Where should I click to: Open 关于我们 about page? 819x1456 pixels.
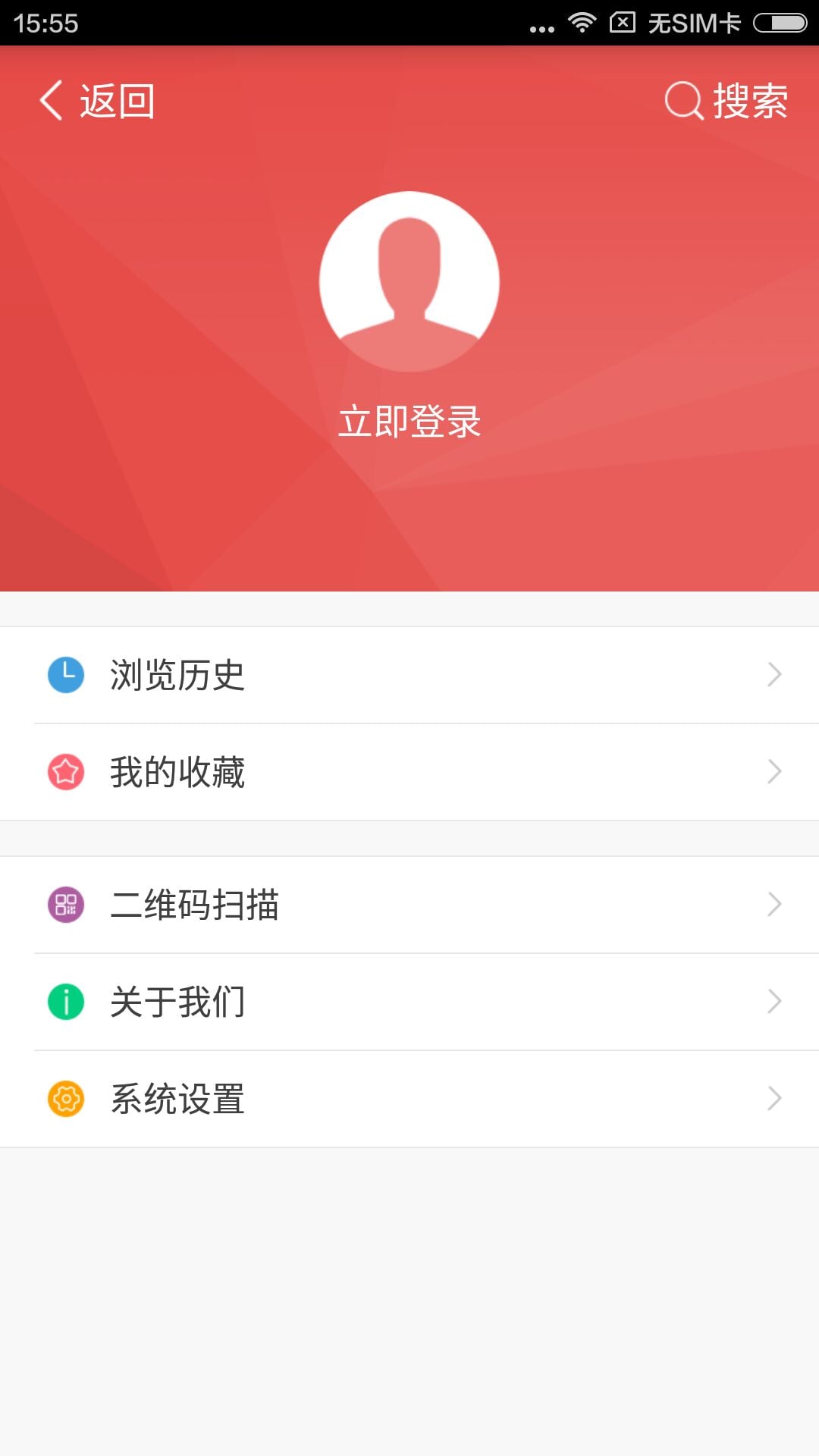coord(409,1002)
